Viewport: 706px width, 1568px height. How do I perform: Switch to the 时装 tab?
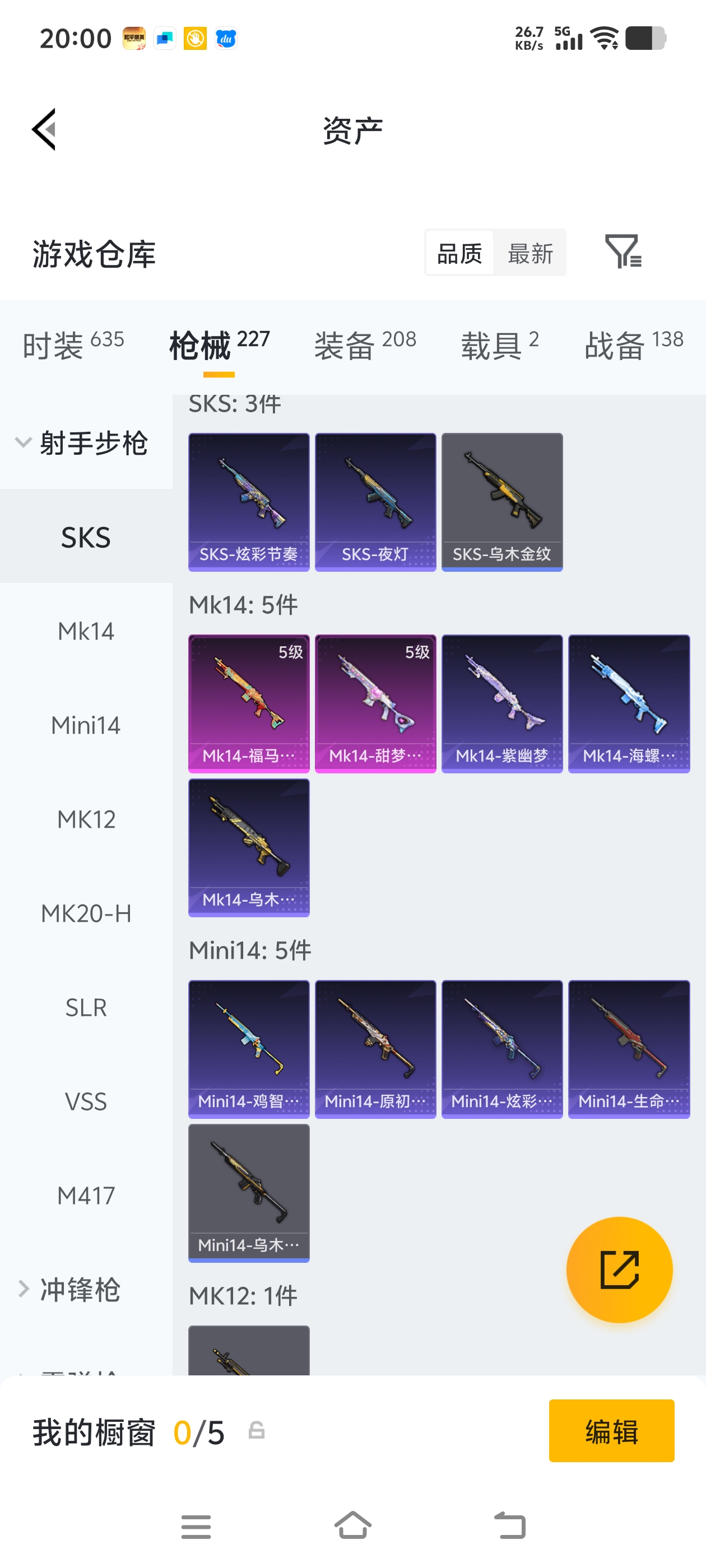tap(73, 345)
